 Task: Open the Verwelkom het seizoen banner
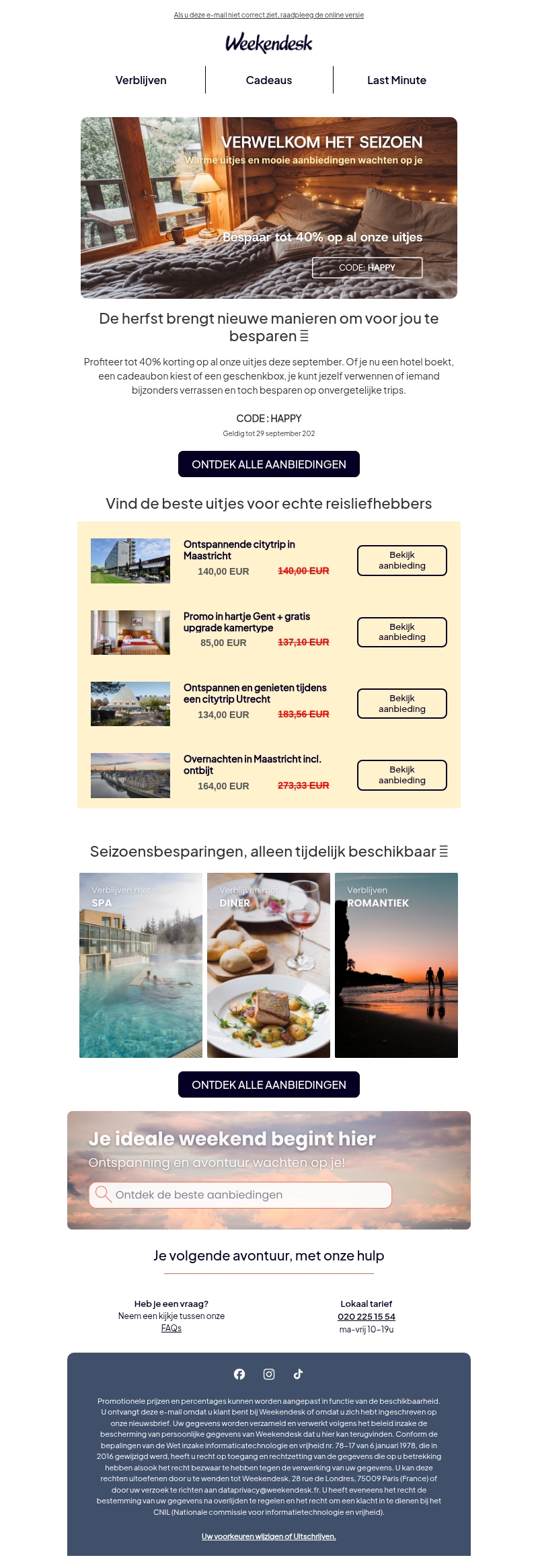click(x=268, y=207)
